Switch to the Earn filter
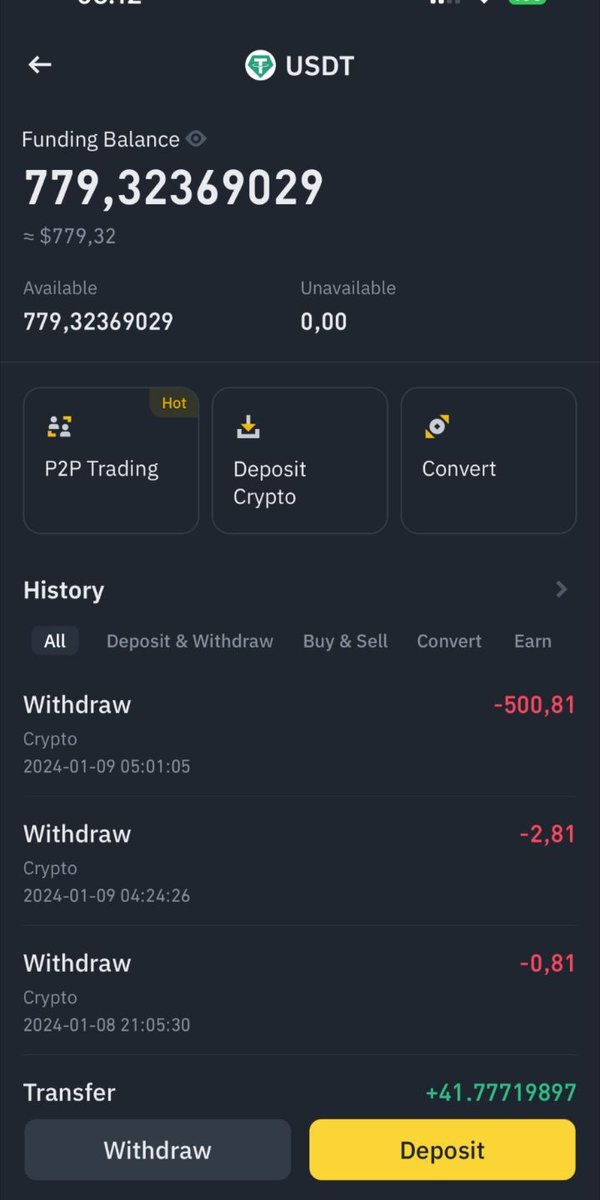 click(532, 641)
